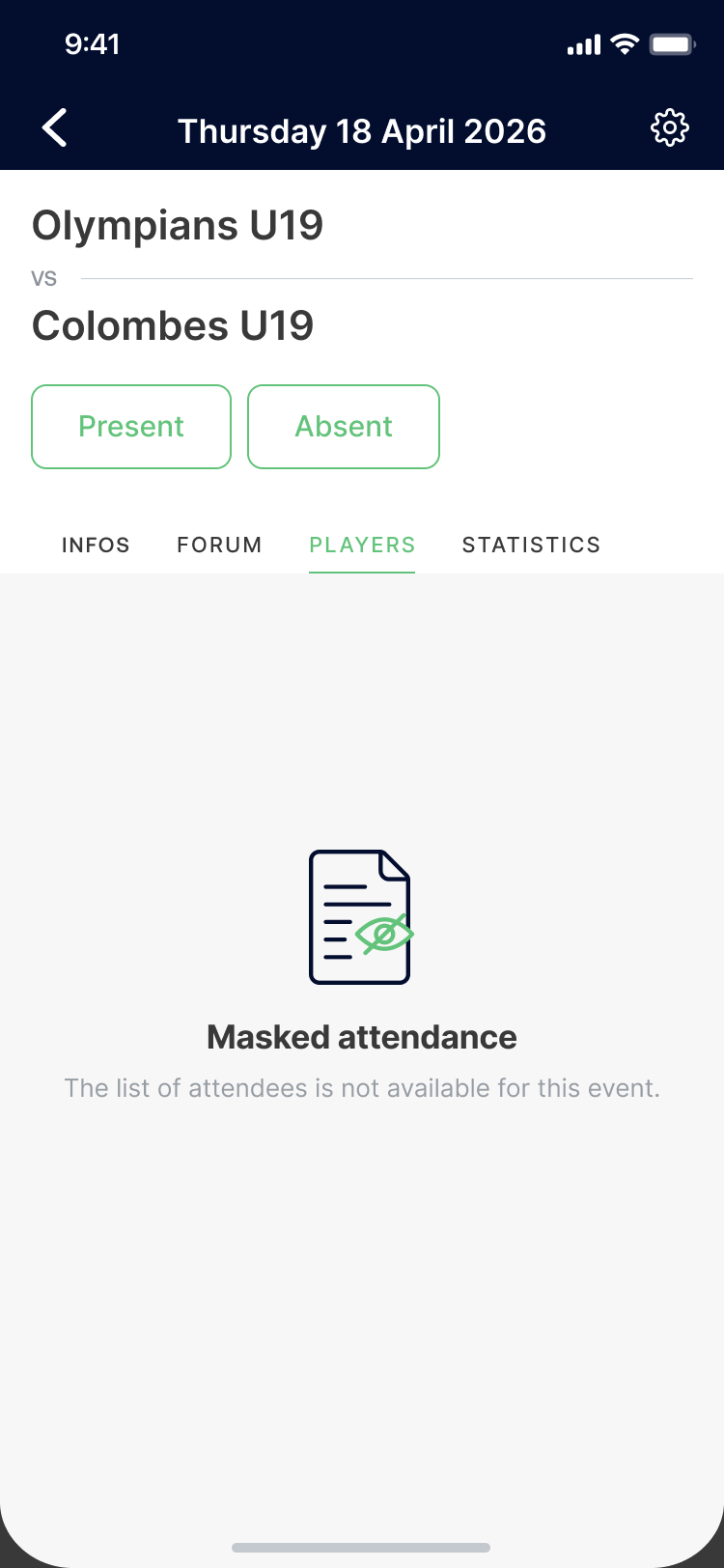Switch to the STATISTICS tab

[x=531, y=545]
